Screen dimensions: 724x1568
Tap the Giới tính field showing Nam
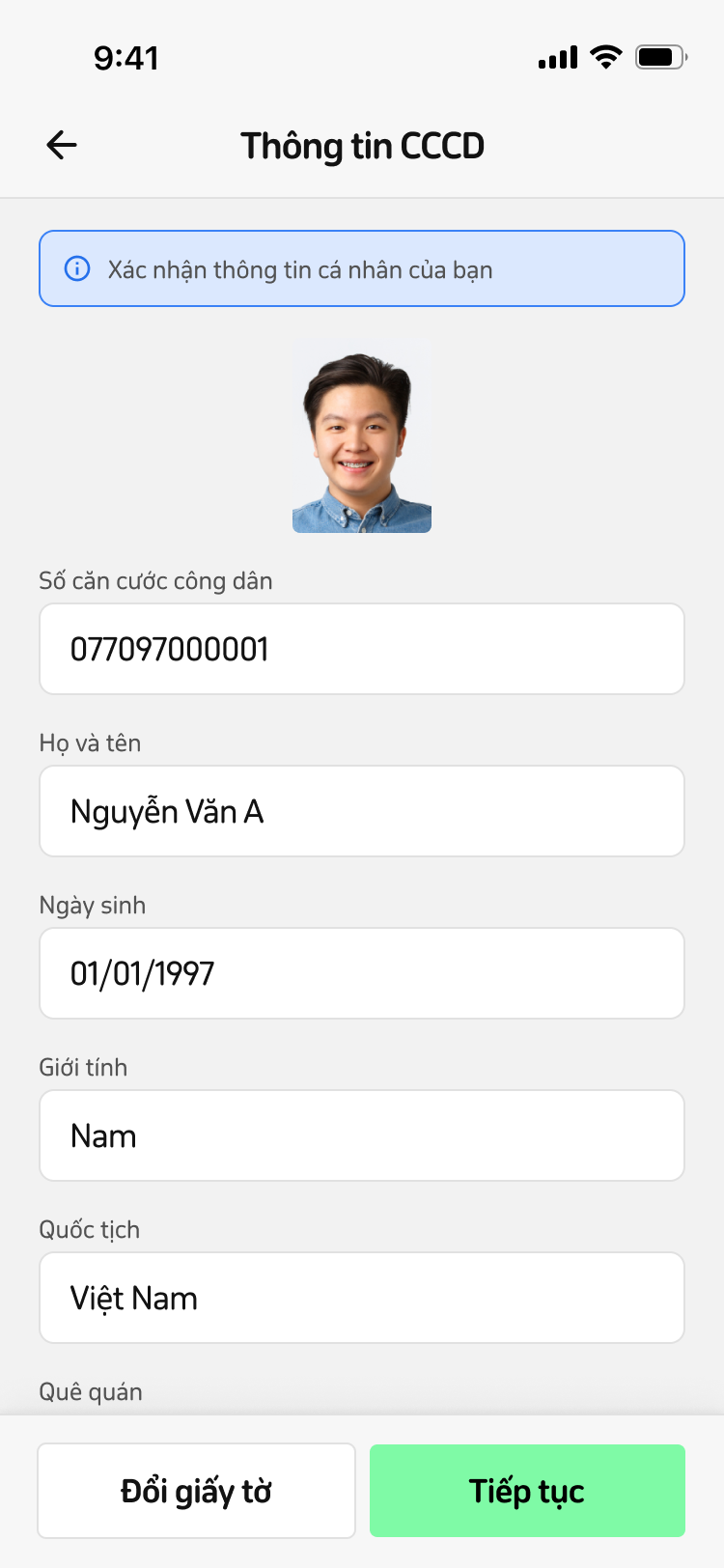pos(361,1135)
